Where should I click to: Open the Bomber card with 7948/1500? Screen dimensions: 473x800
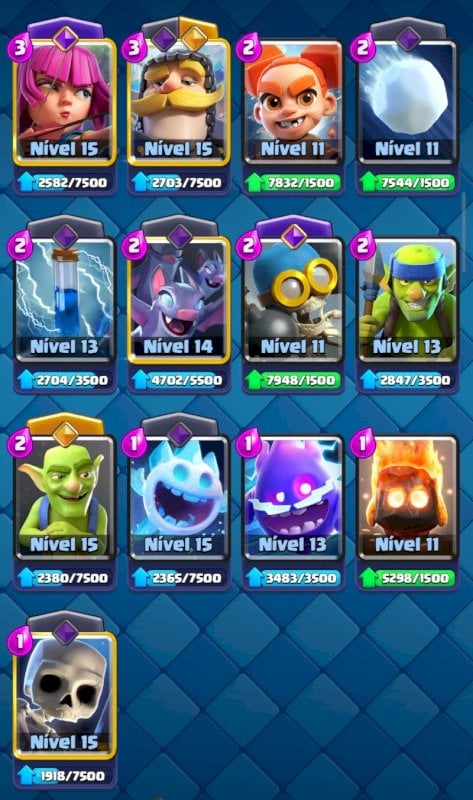pos(293,300)
